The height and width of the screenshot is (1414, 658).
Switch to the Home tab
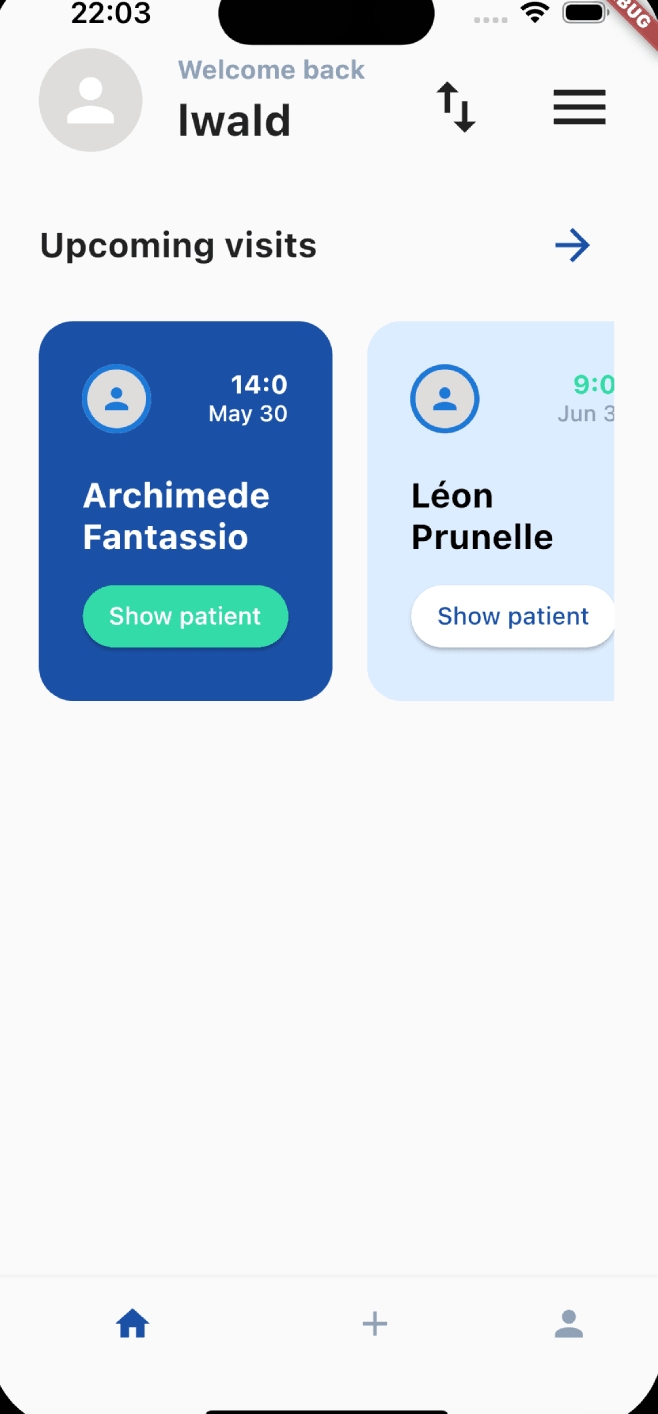(x=132, y=1325)
